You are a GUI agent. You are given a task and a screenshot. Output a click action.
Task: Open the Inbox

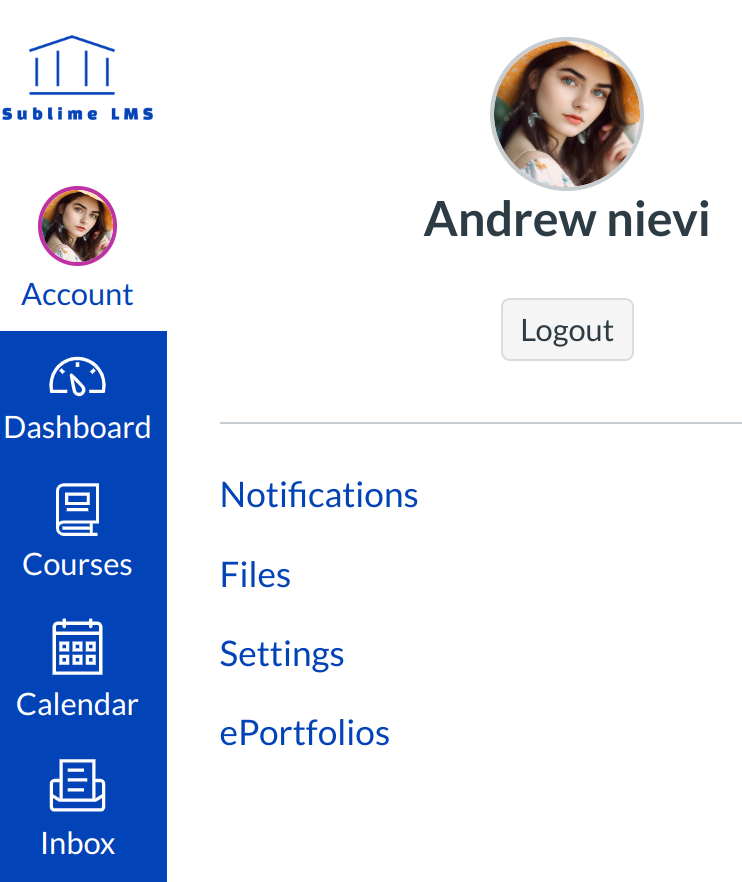(78, 808)
